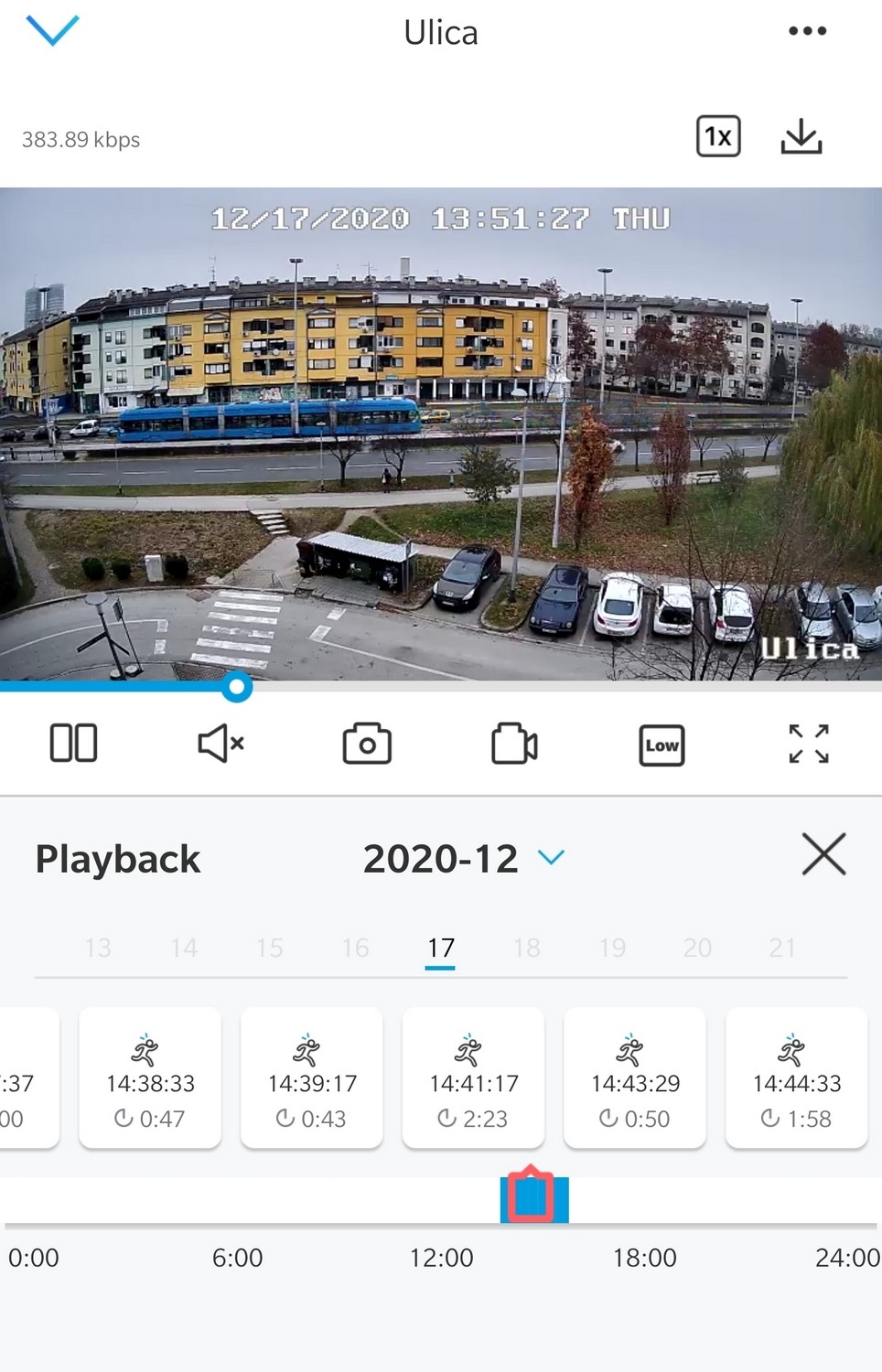Close the Playback panel
Image resolution: width=882 pixels, height=1372 pixels.
pyautogui.click(x=823, y=854)
